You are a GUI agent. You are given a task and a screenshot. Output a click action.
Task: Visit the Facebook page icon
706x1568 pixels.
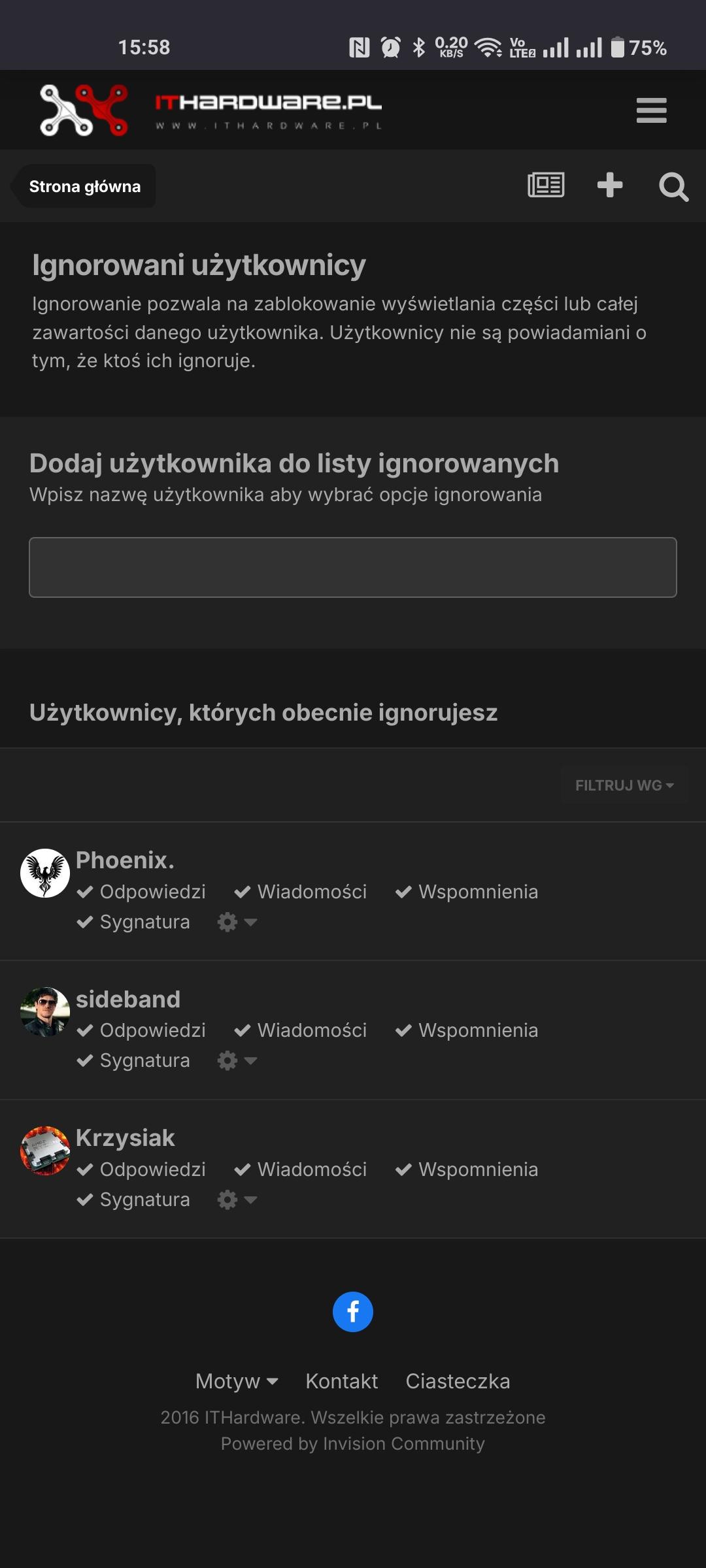point(353,1312)
